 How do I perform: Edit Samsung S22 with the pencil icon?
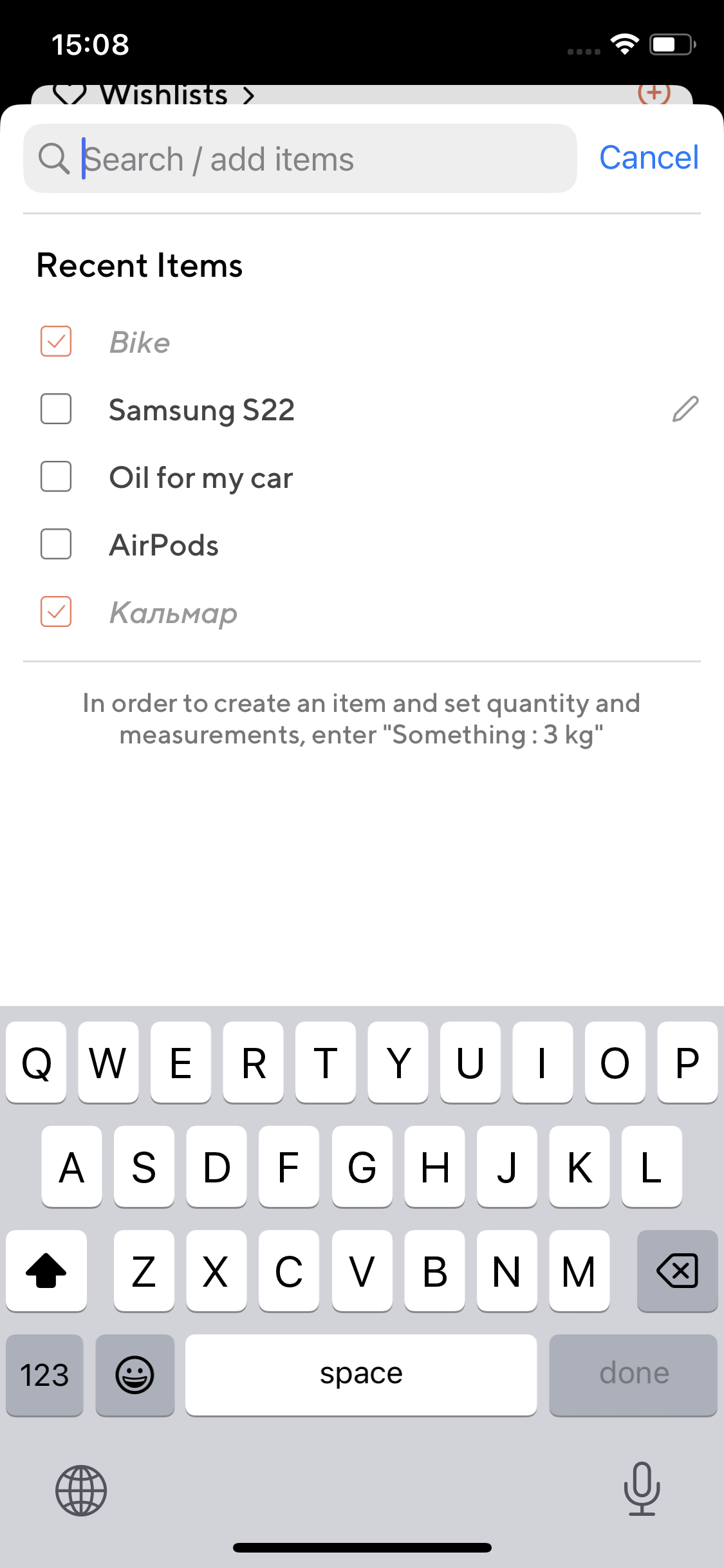(685, 409)
